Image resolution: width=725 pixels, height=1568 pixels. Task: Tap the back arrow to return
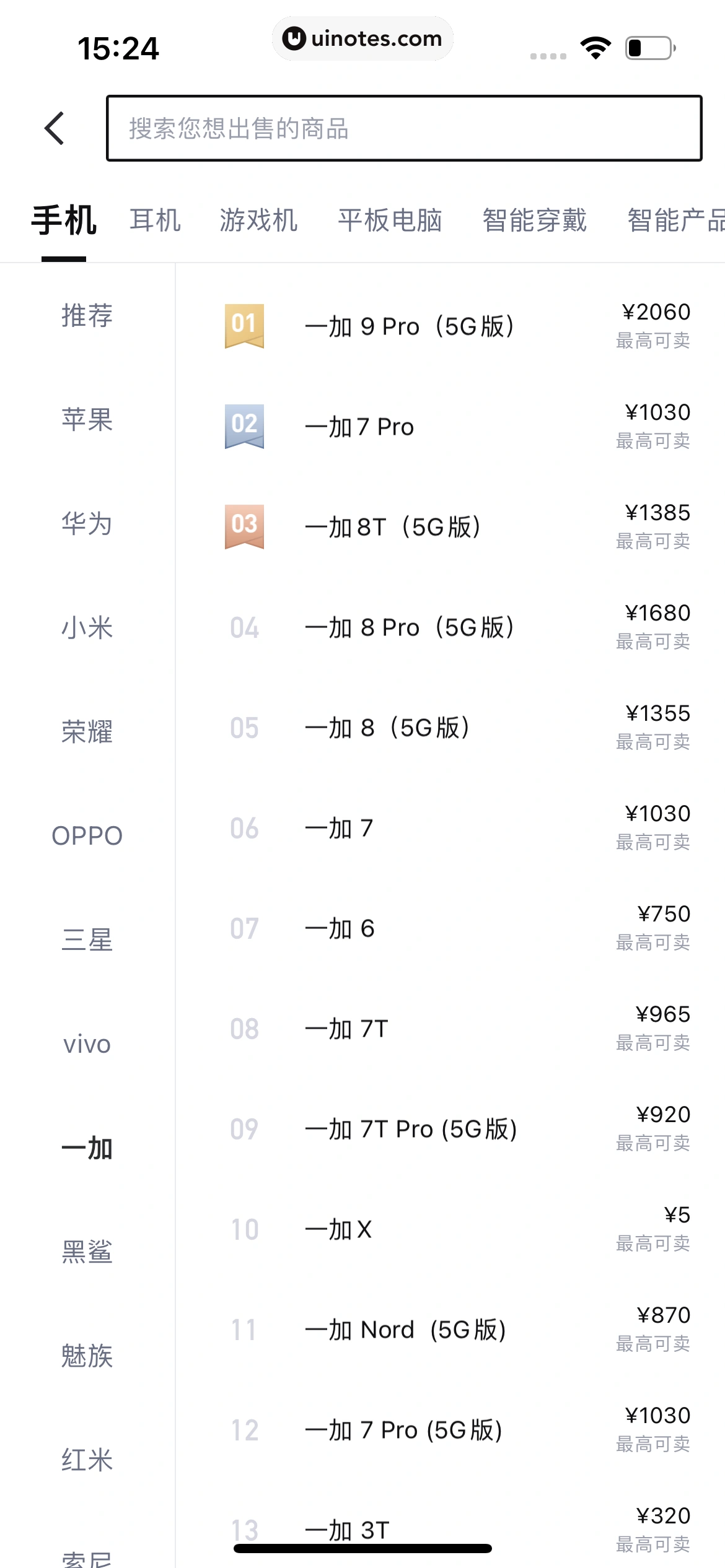coord(55,128)
